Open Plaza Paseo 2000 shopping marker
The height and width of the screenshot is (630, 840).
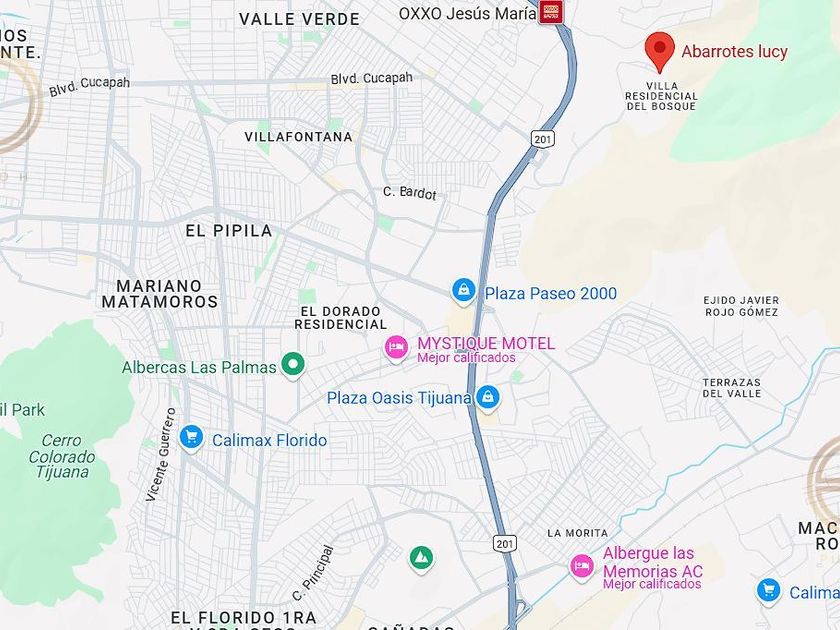463,291
